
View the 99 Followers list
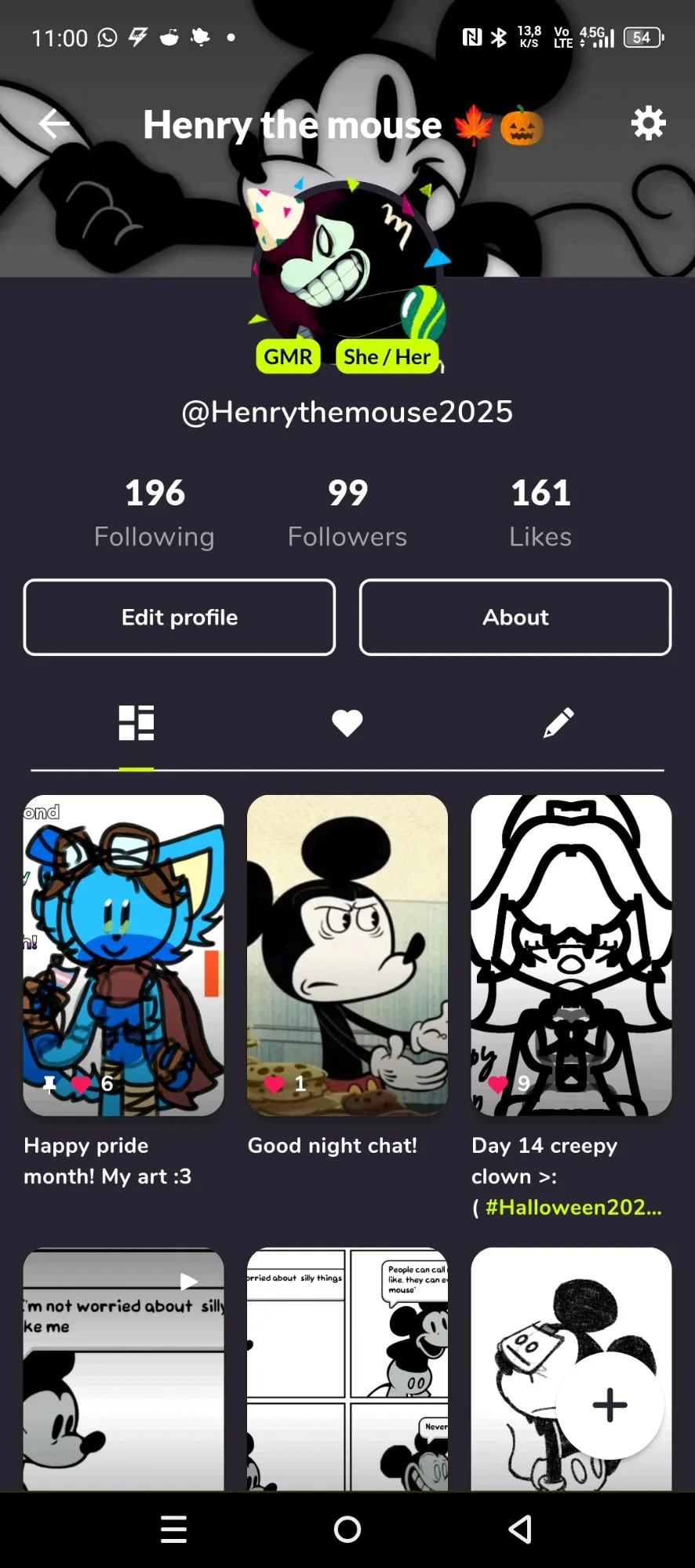coord(347,512)
